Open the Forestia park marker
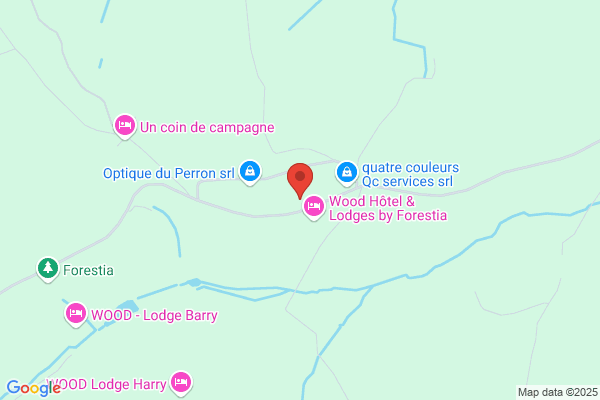This screenshot has width=600, height=400. click(x=48, y=269)
